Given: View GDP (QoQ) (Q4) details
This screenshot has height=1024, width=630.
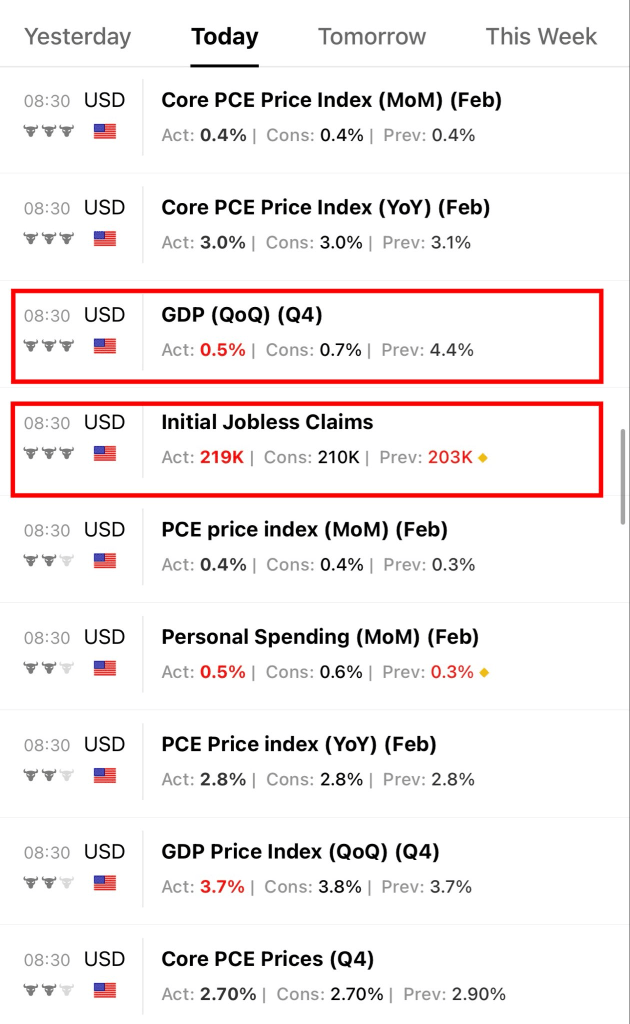Looking at the screenshot, I should [x=242, y=315].
